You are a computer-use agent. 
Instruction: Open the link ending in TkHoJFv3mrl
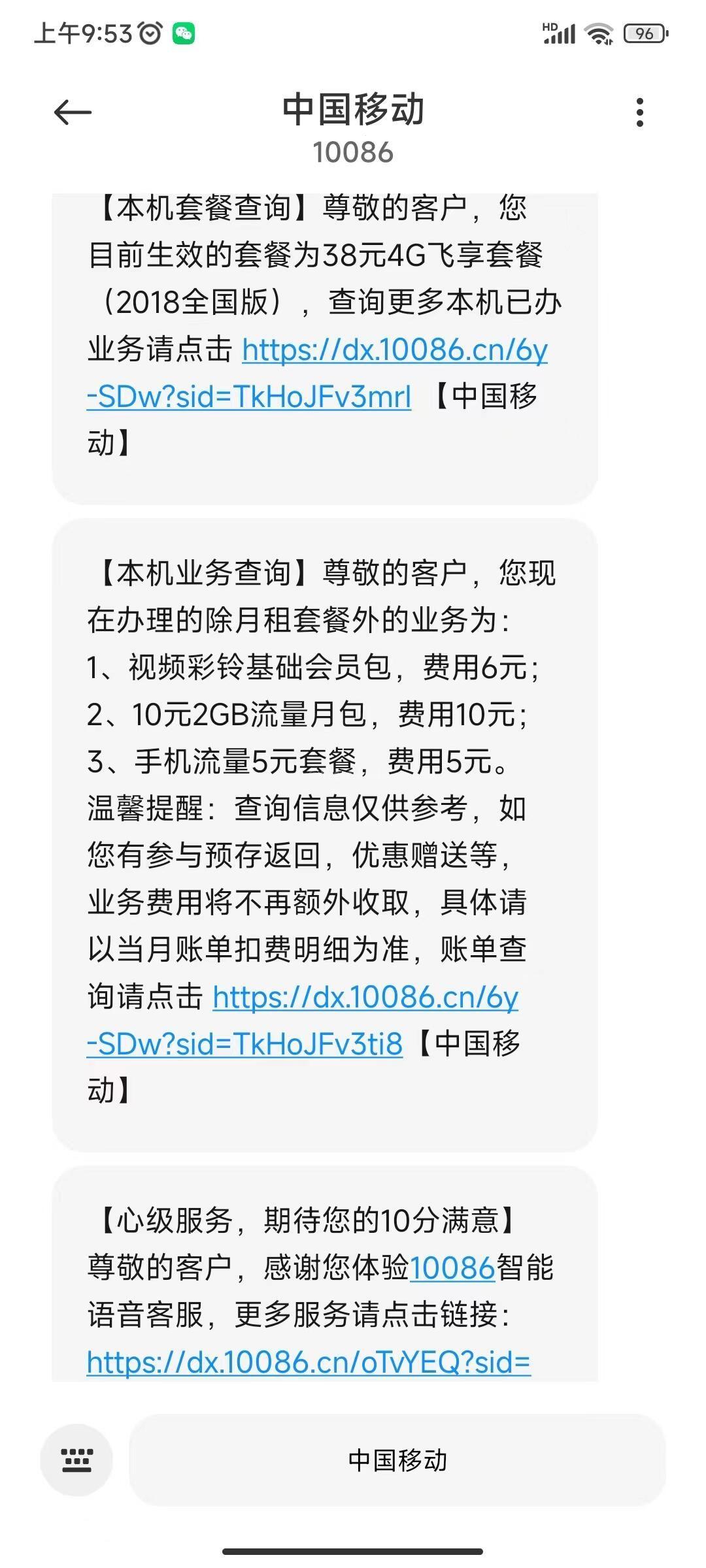coord(316,373)
